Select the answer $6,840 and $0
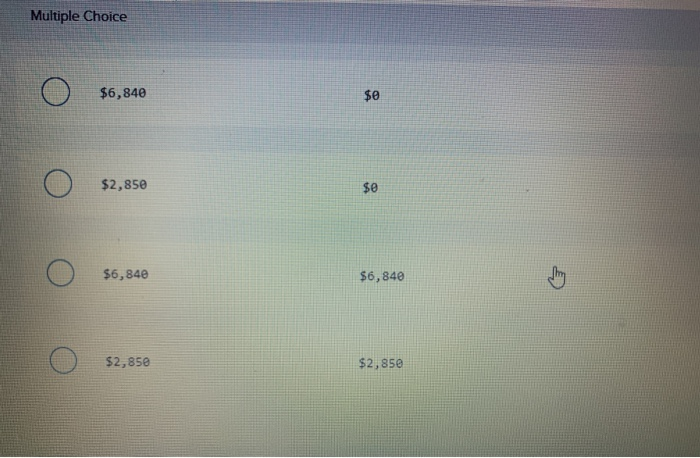Screen dimensions: 700x458 [56, 94]
